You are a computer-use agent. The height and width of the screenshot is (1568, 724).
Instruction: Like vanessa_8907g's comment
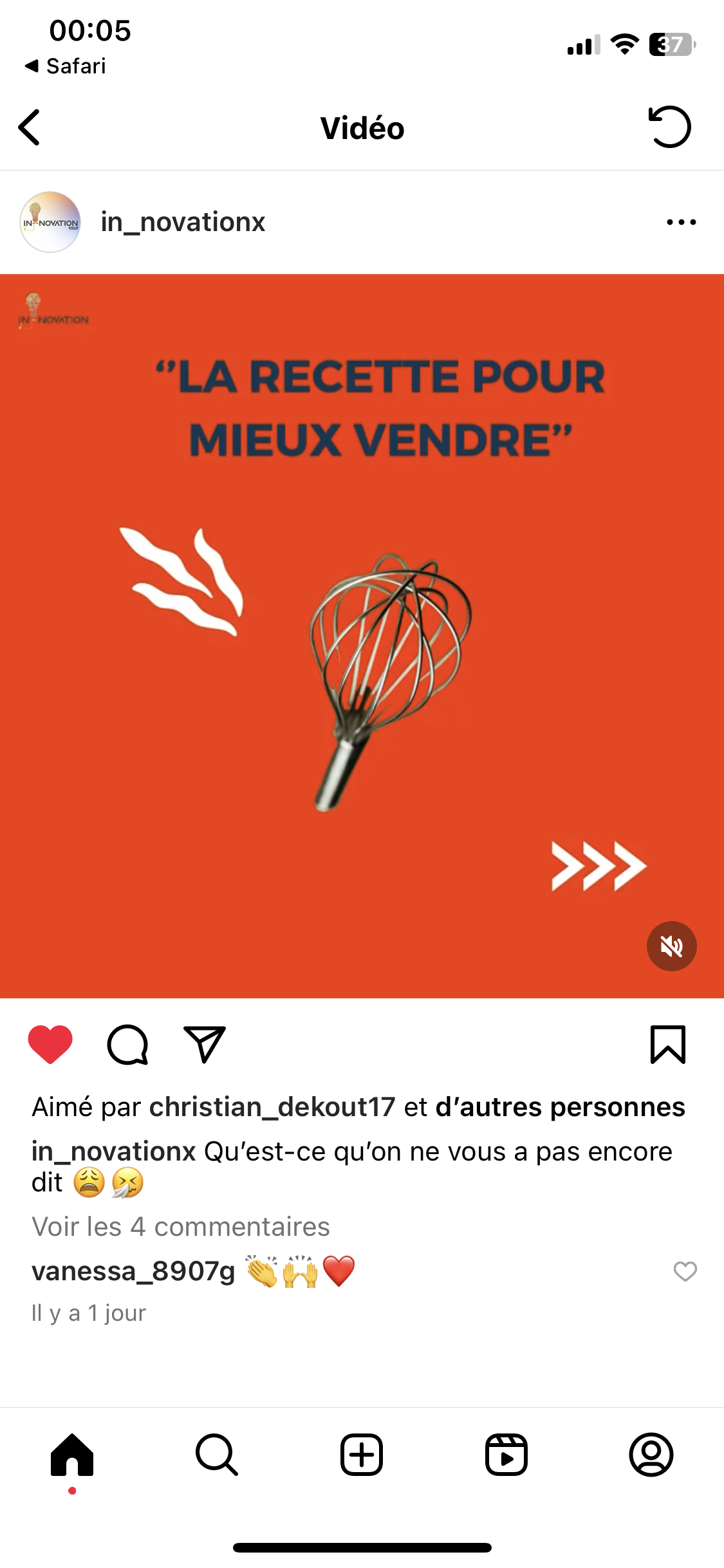click(x=685, y=1271)
